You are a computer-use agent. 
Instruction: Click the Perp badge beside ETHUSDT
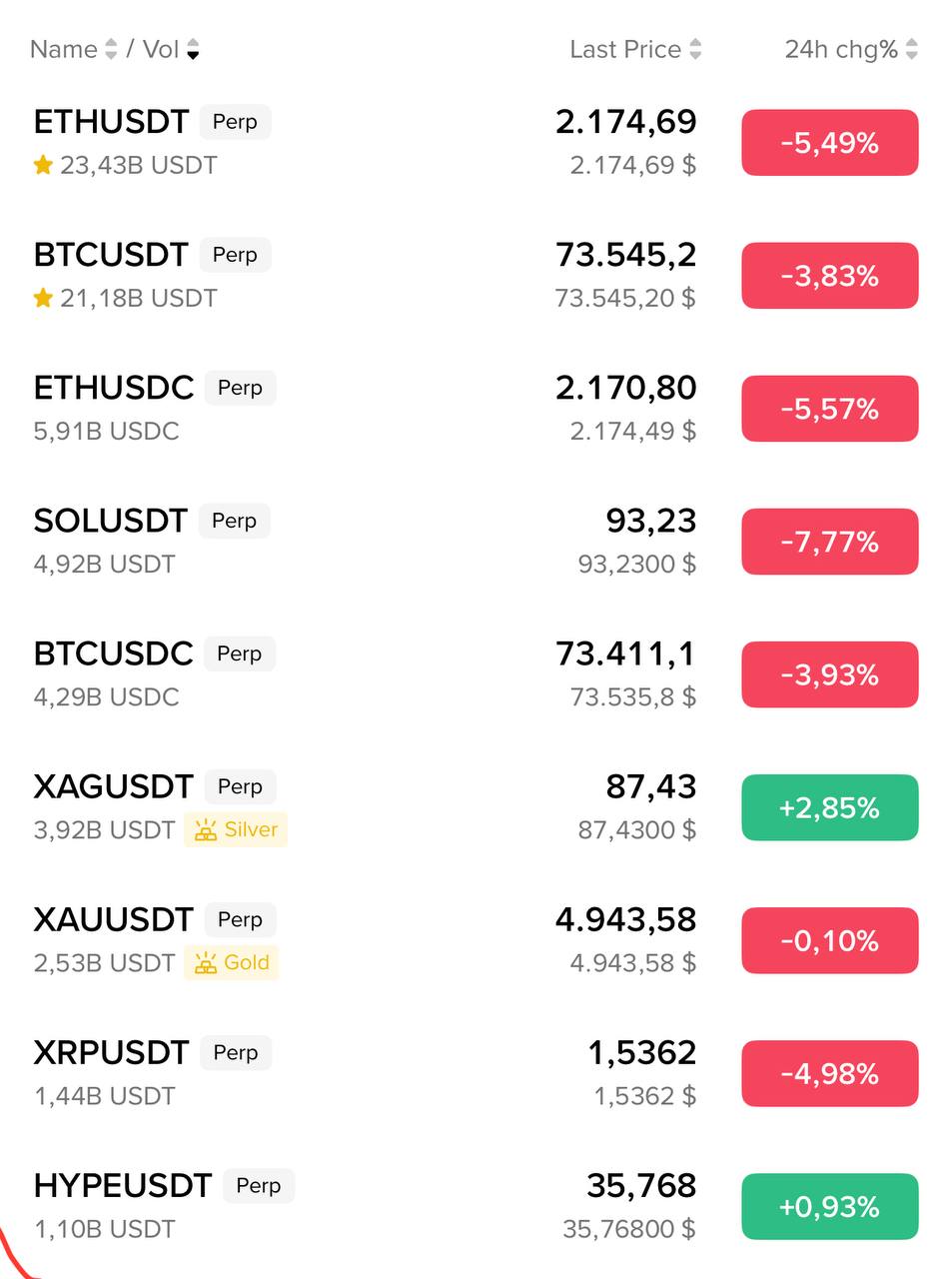point(235,122)
